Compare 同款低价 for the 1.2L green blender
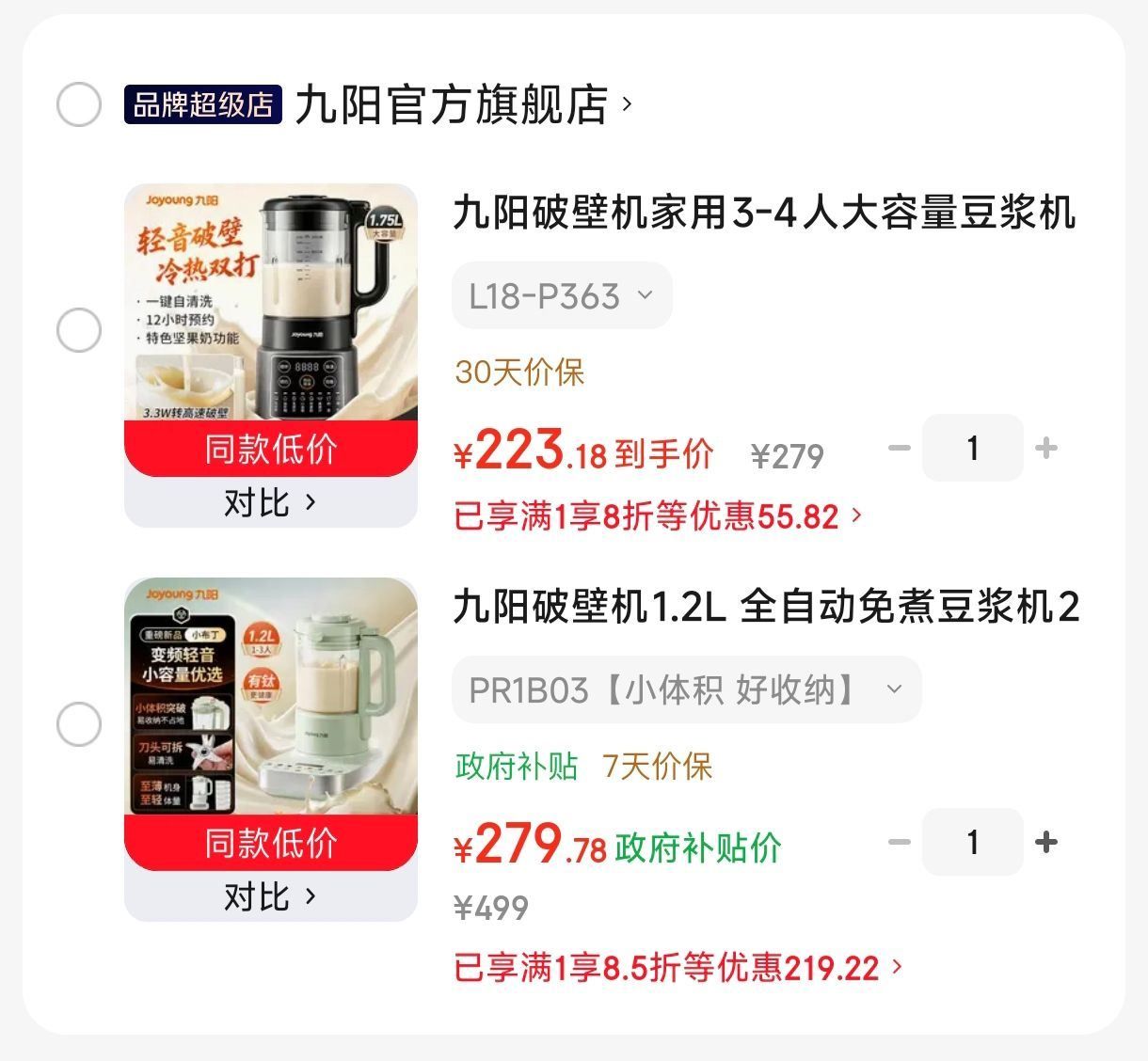 click(x=271, y=897)
